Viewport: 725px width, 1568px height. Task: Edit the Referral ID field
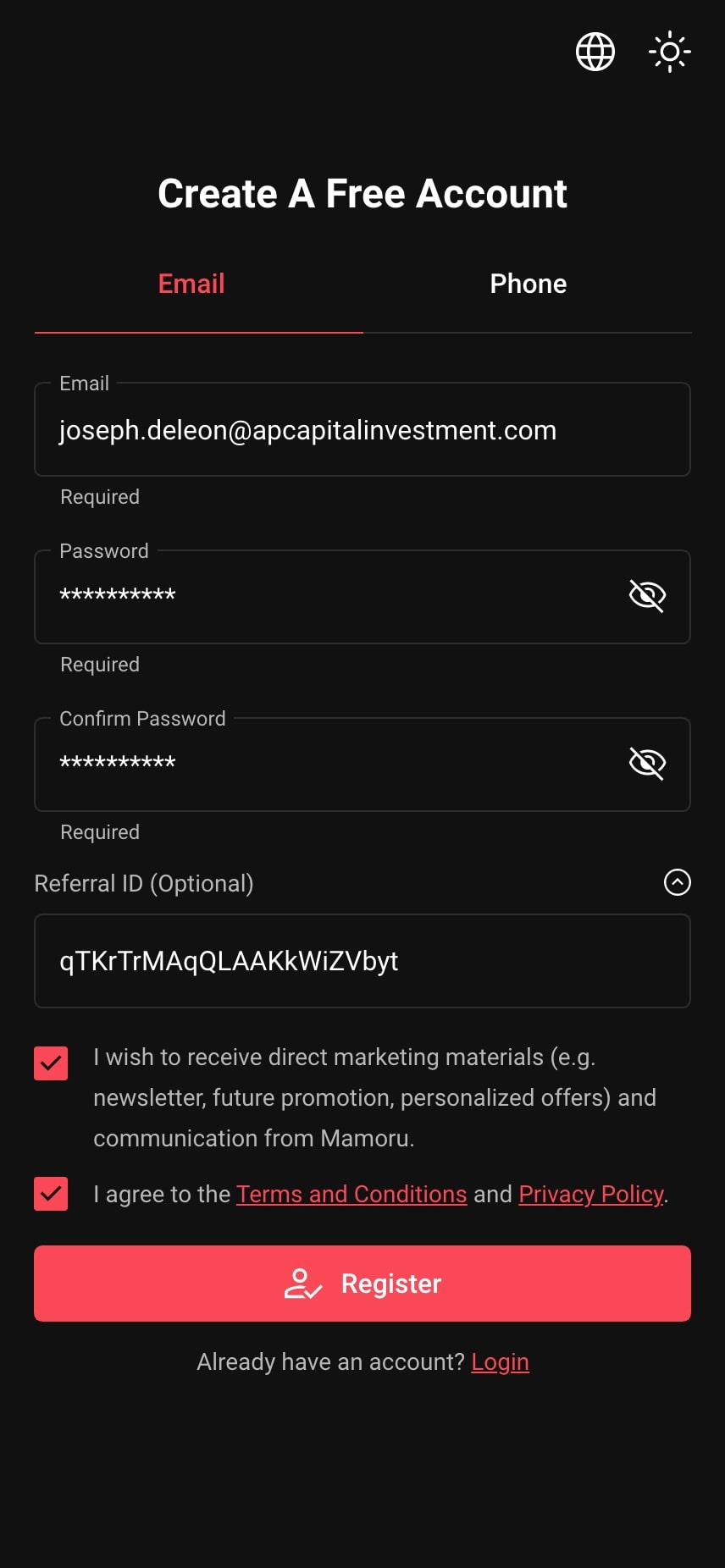click(362, 961)
